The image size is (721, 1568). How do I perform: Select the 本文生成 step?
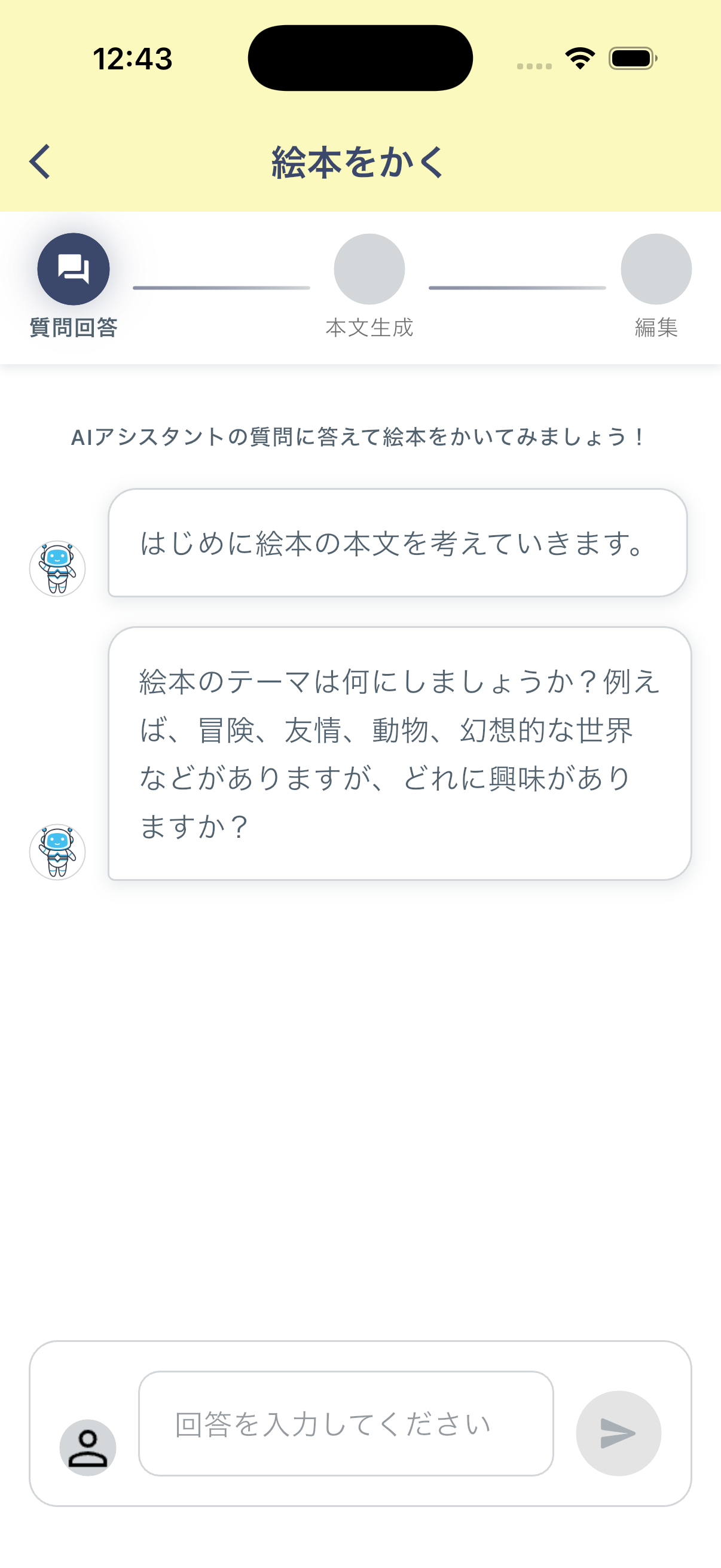(x=369, y=269)
